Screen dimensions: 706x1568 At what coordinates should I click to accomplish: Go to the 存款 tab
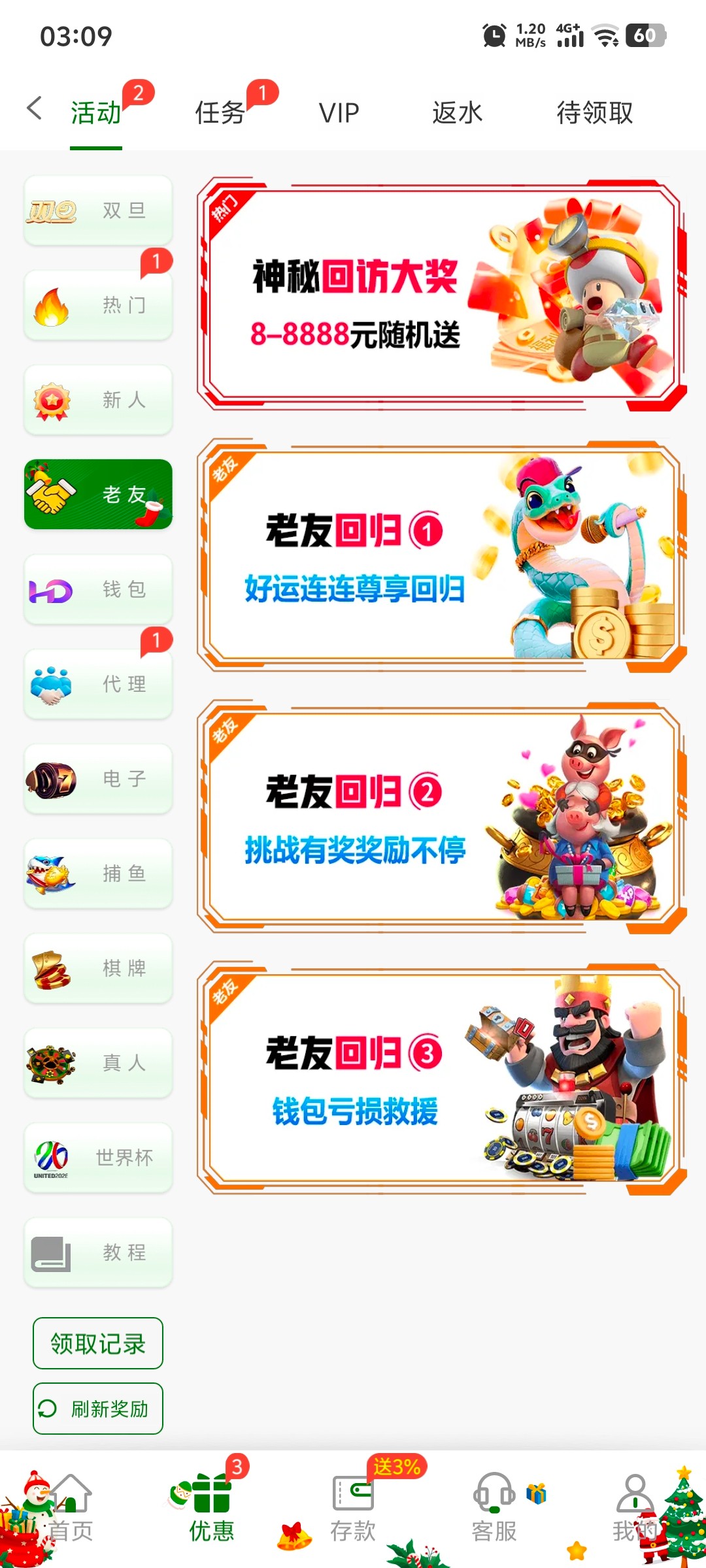(x=353, y=1508)
